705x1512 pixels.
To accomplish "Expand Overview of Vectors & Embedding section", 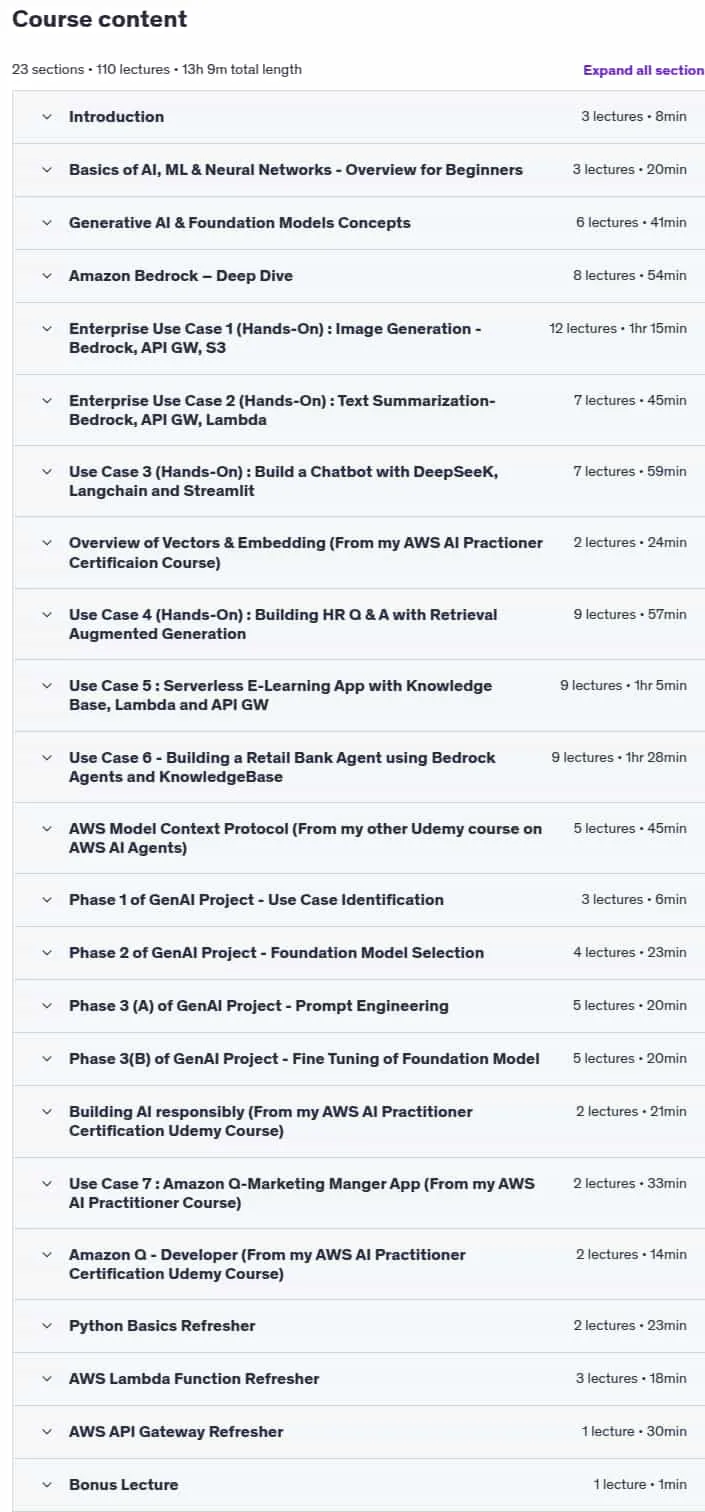I will click(358, 552).
